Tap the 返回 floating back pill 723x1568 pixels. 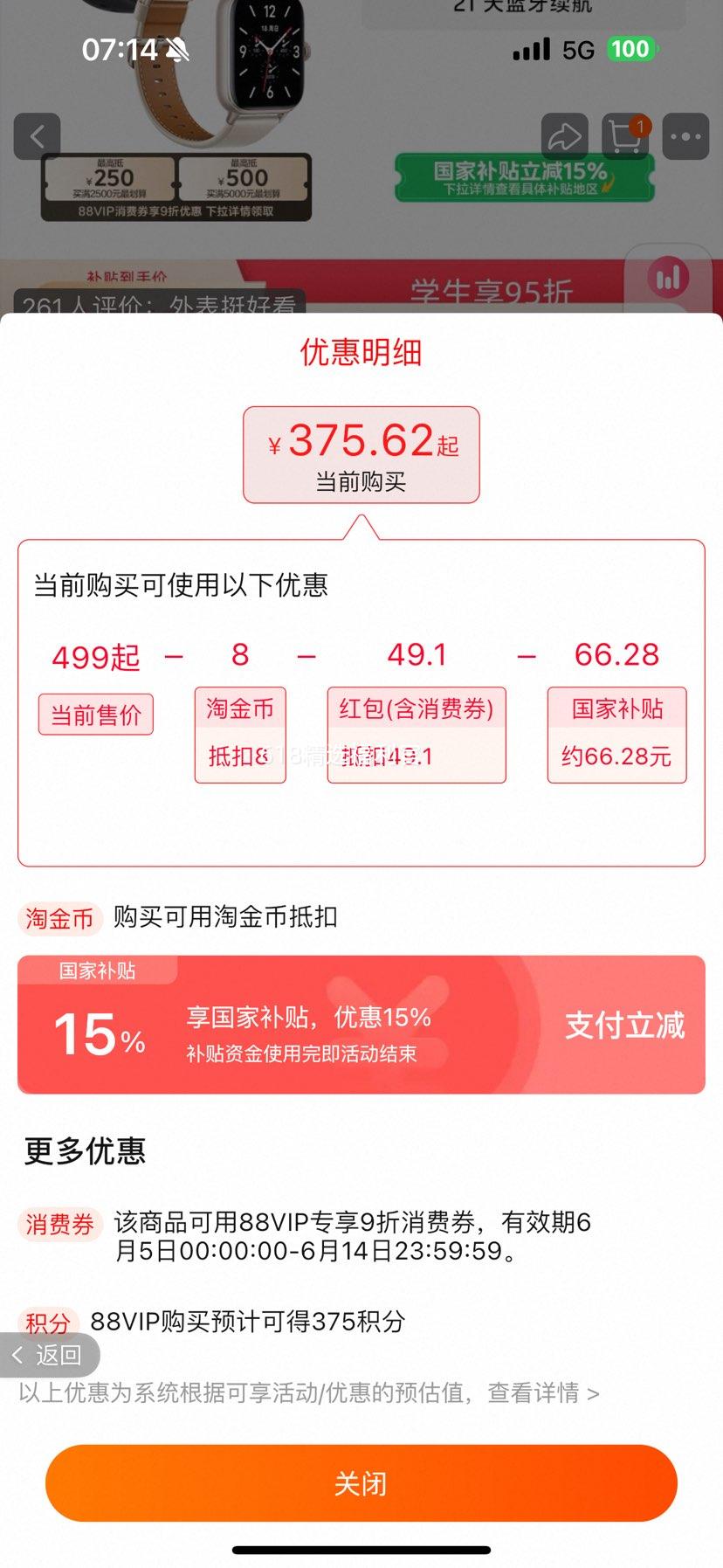[49, 1355]
